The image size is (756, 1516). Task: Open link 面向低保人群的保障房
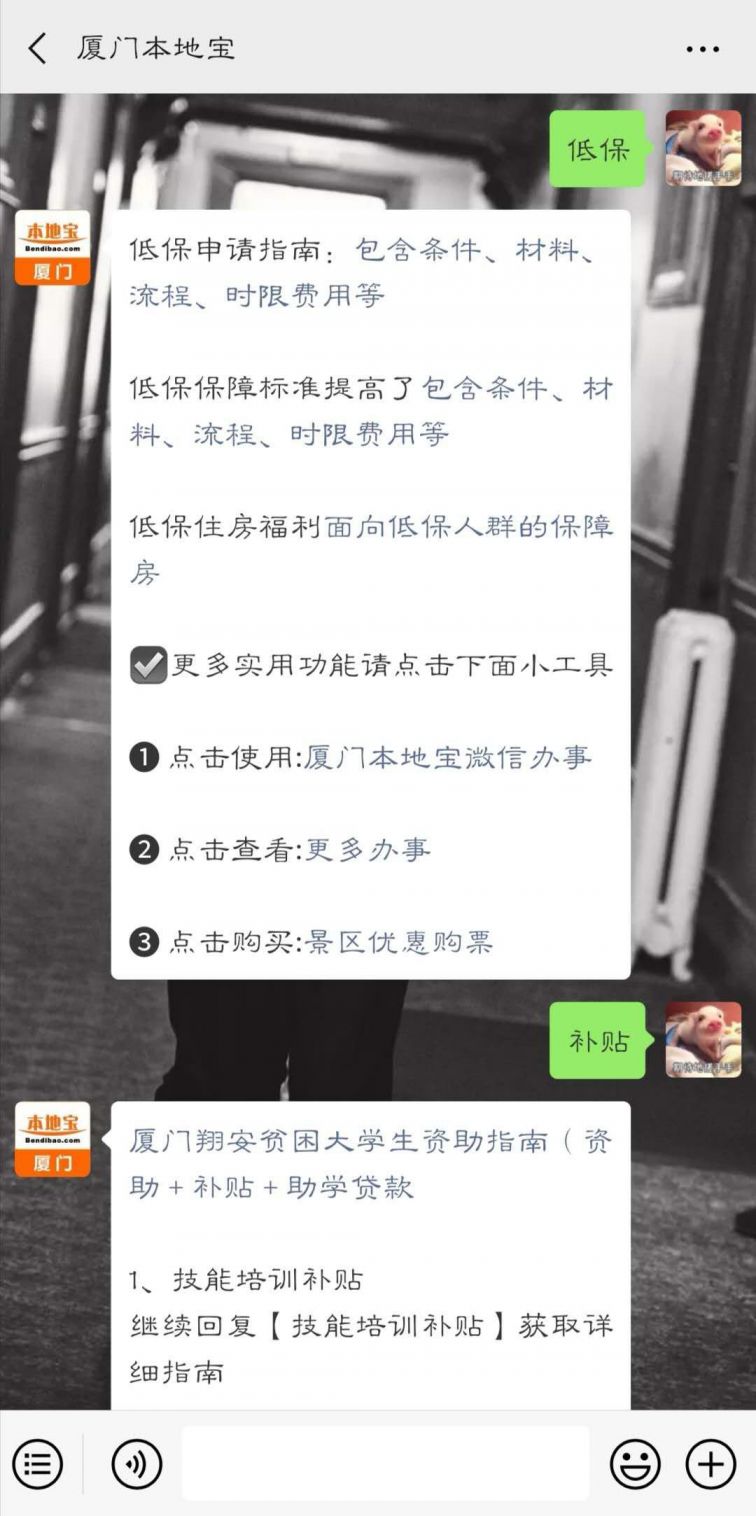click(x=468, y=528)
